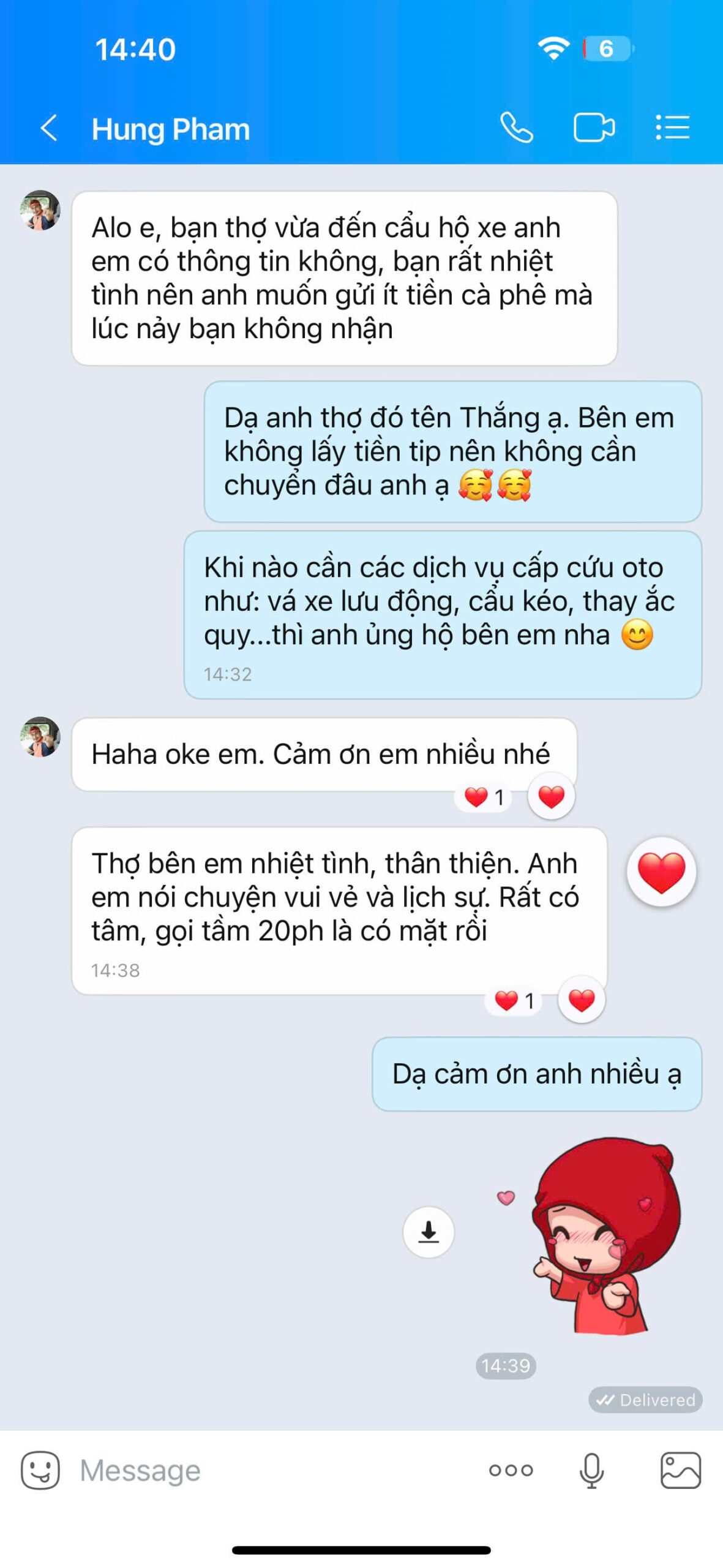Download the red hood sticker

coord(429,1232)
